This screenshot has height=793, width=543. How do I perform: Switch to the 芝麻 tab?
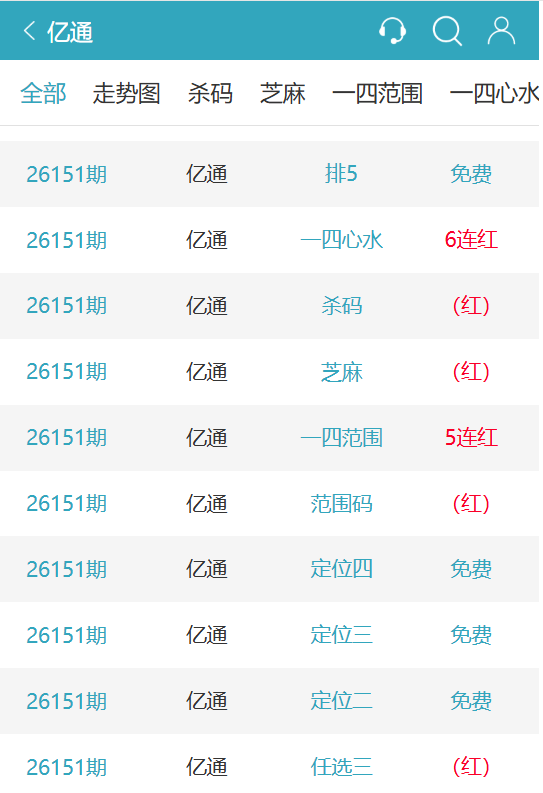(x=283, y=94)
